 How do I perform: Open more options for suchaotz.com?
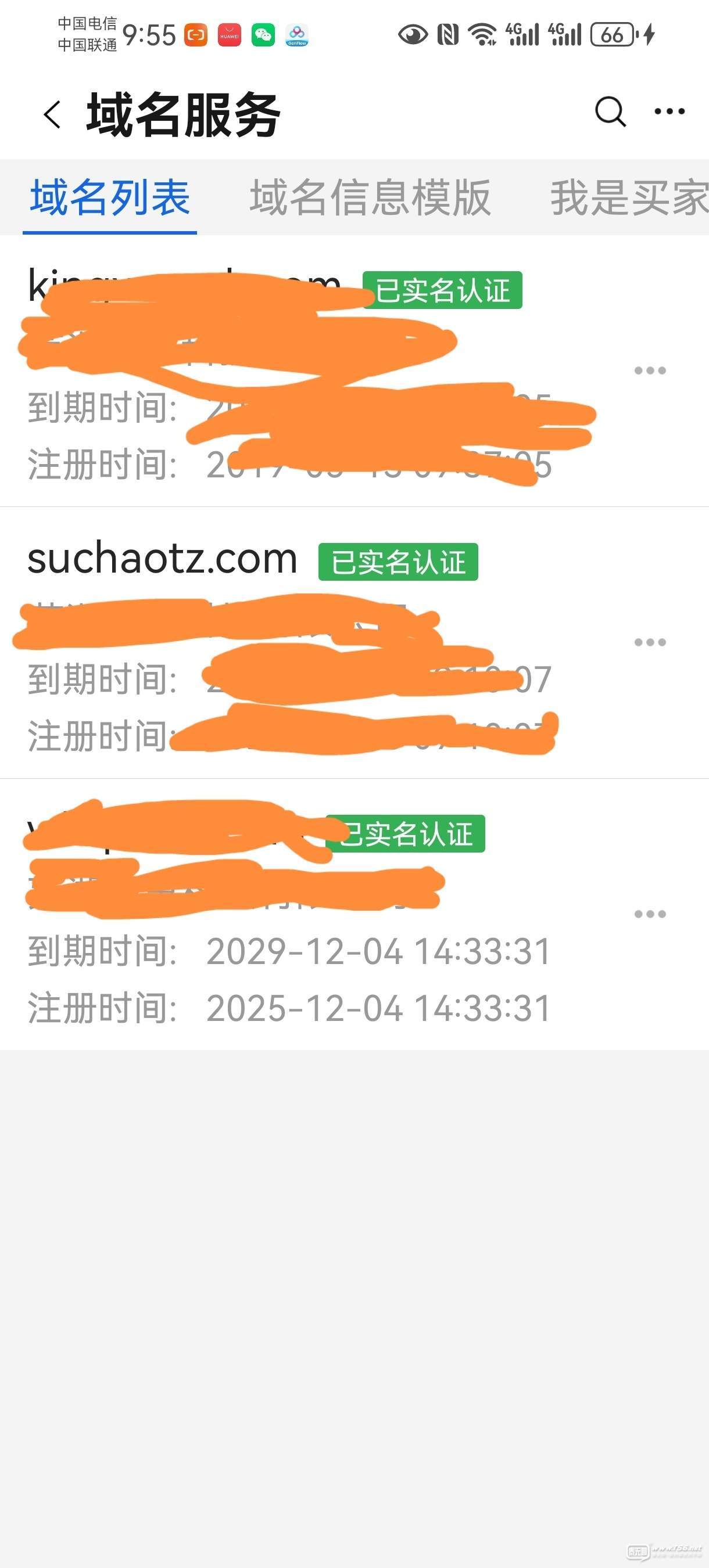pyautogui.click(x=649, y=642)
